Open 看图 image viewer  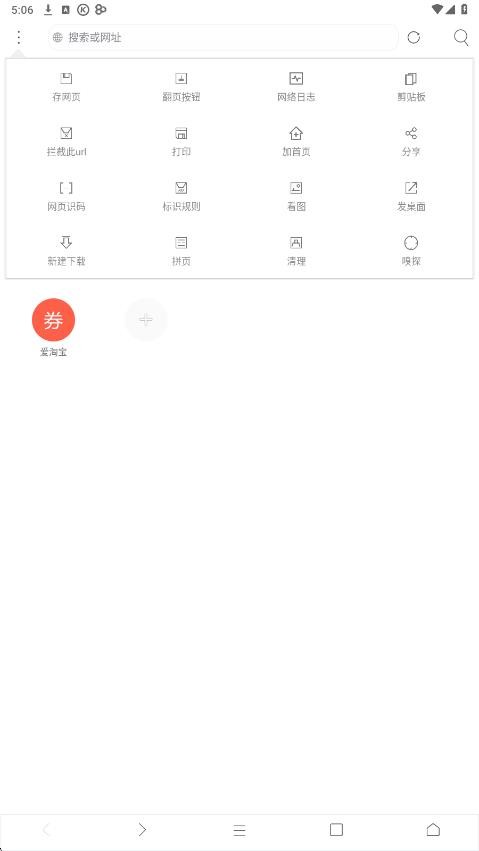coord(296,196)
